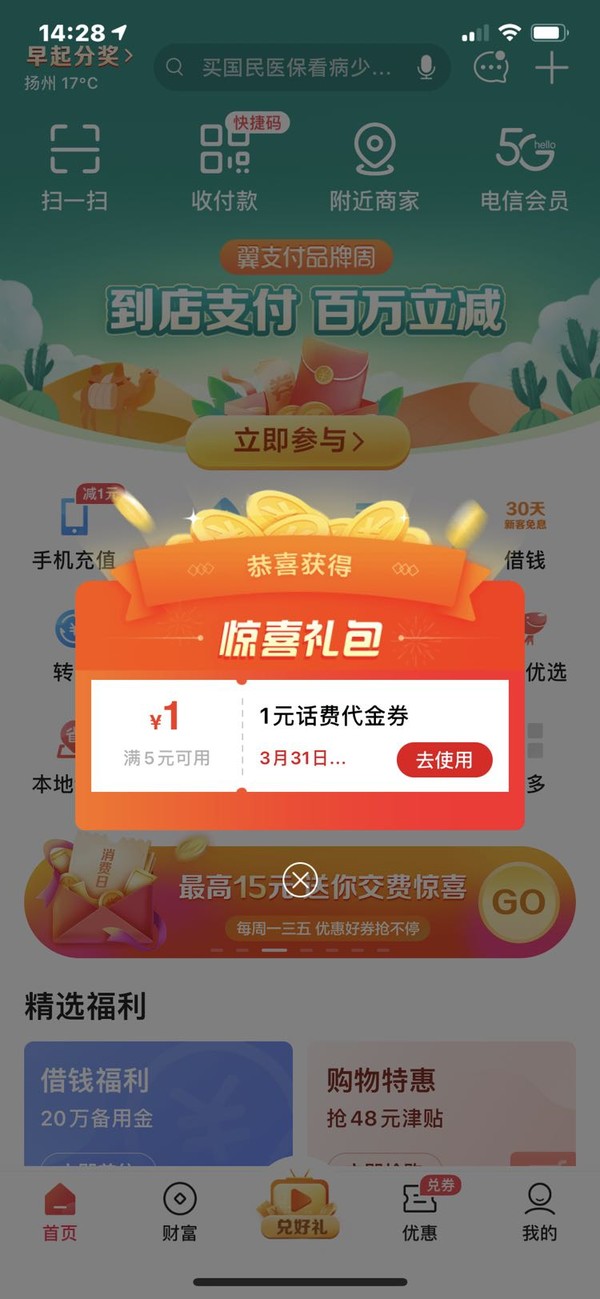Open the 兑好礼 center tab
The width and height of the screenshot is (600, 1299).
pos(300,1207)
